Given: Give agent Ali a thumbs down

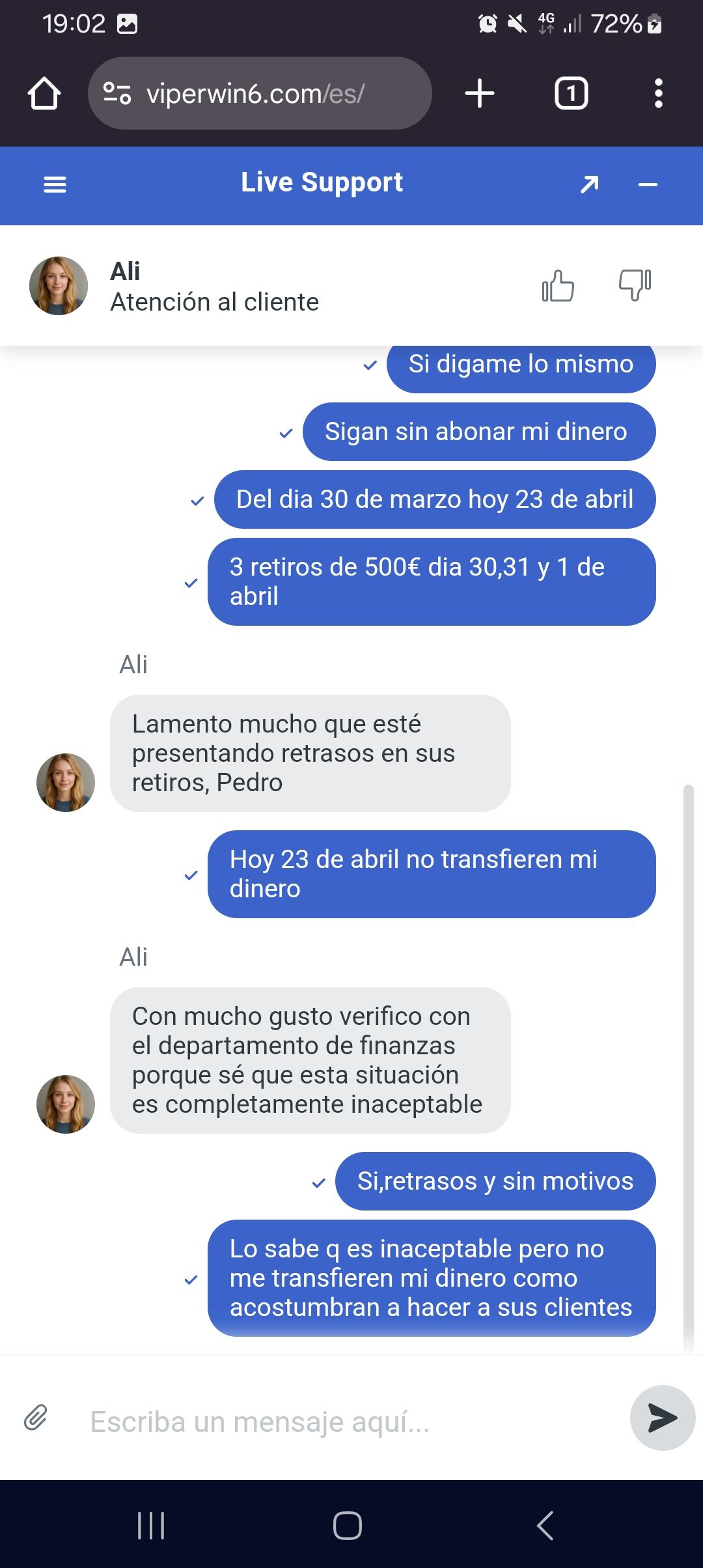Looking at the screenshot, I should tap(635, 285).
